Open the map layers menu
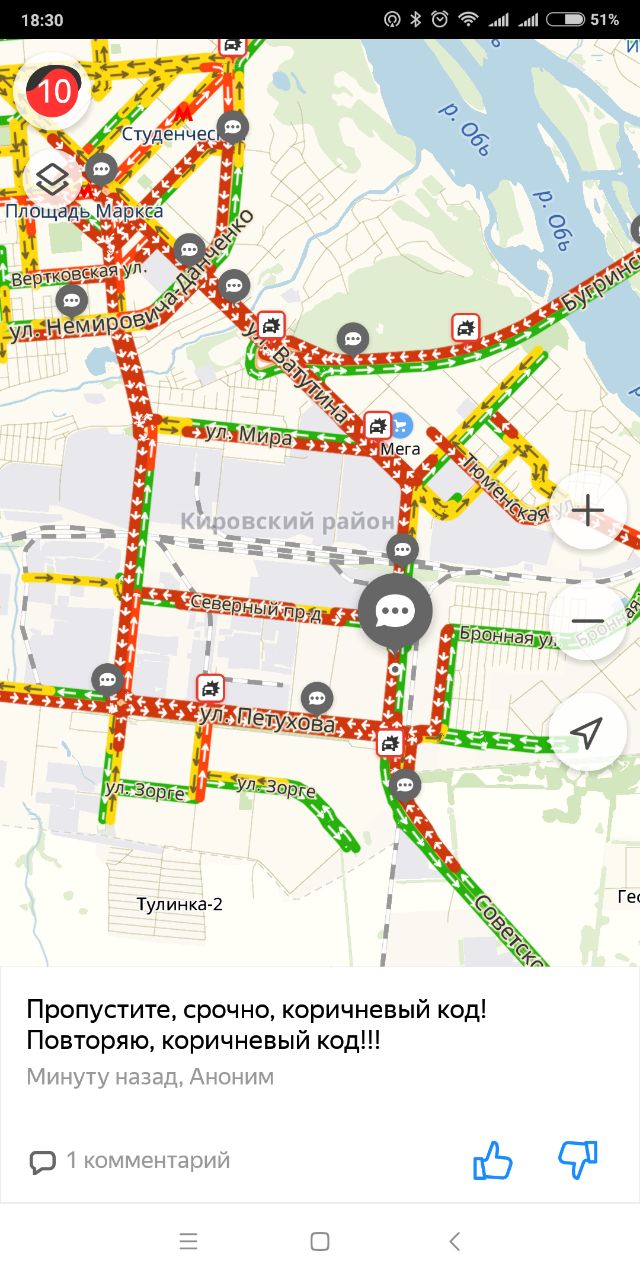Image resolution: width=640 pixels, height=1280 pixels. [x=52, y=180]
